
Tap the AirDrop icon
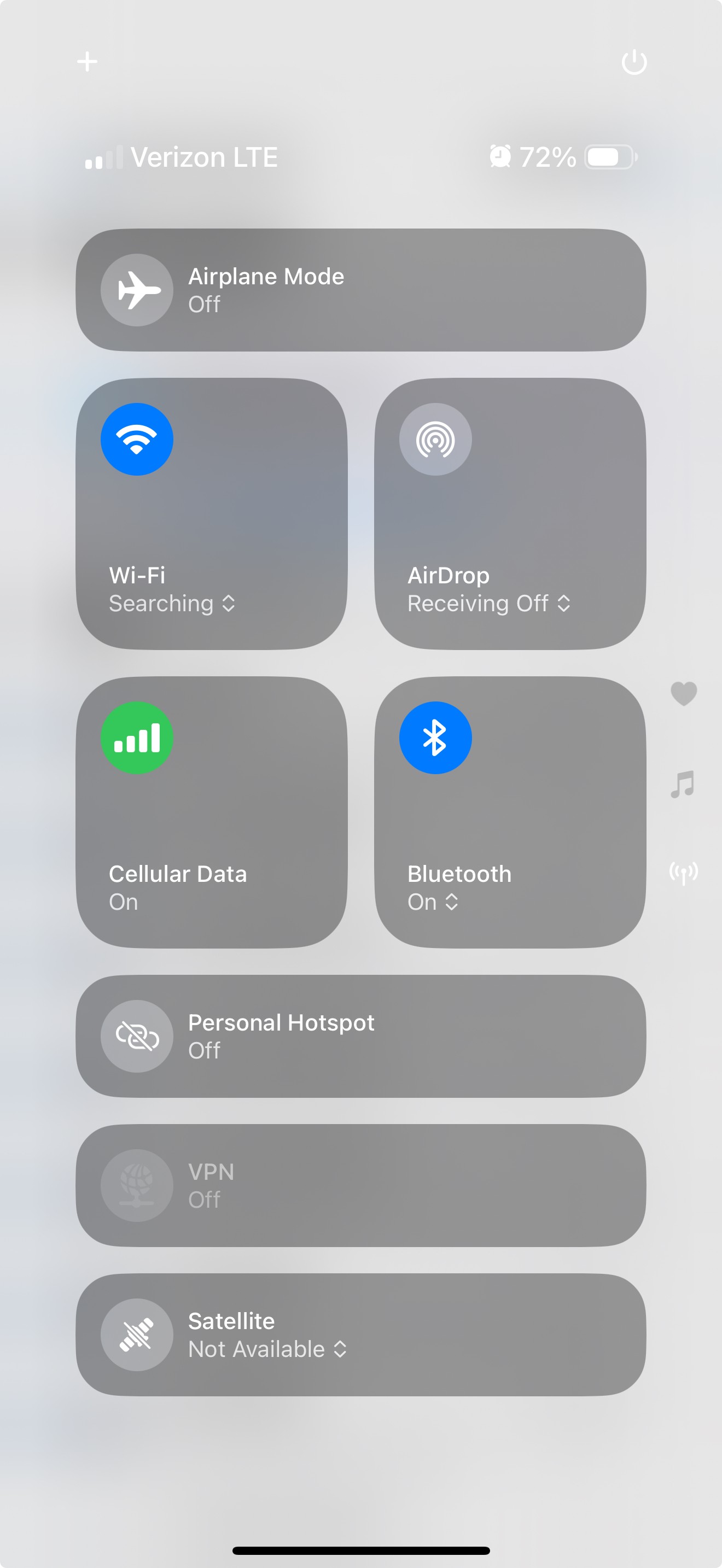[435, 440]
